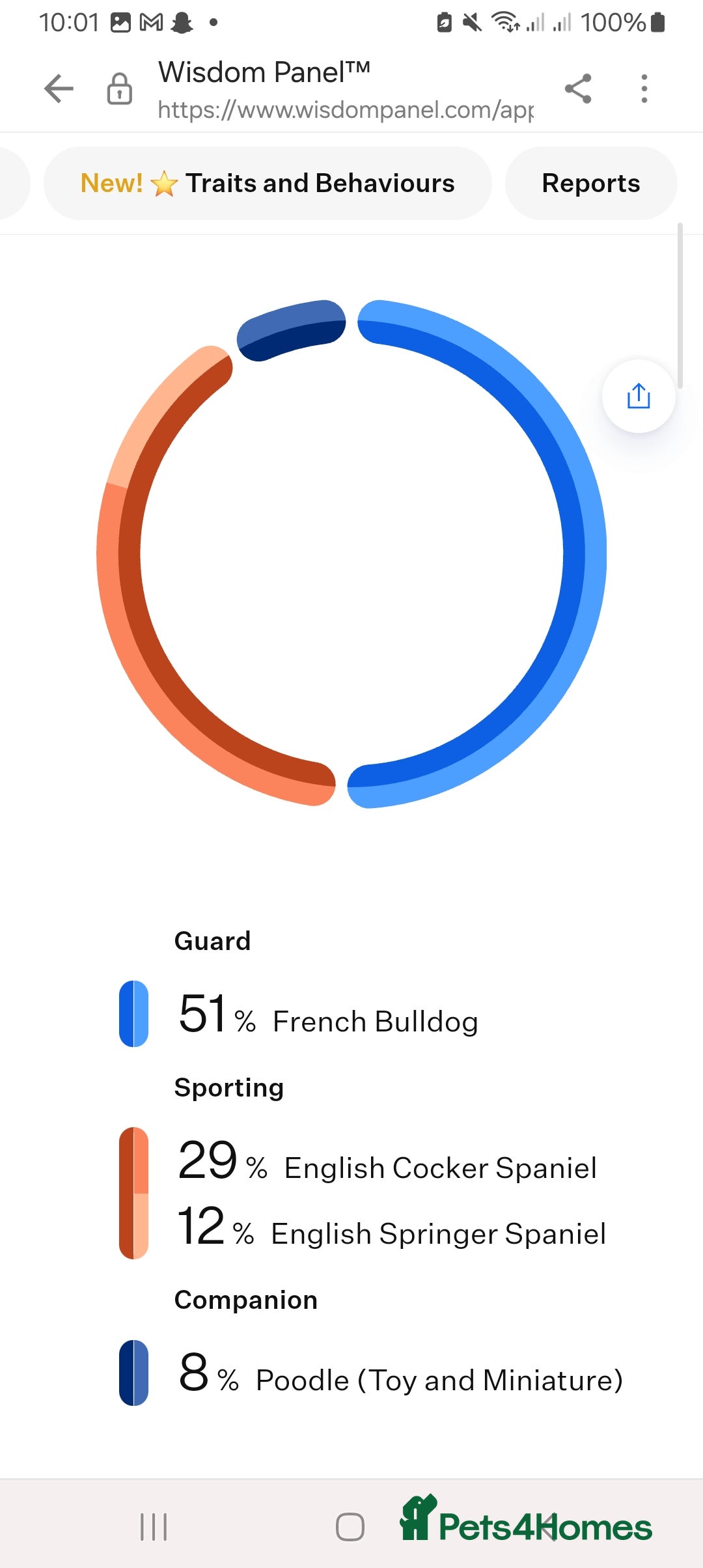Go back using the browser arrow
Screen dimensions: 703x1568
[59, 89]
